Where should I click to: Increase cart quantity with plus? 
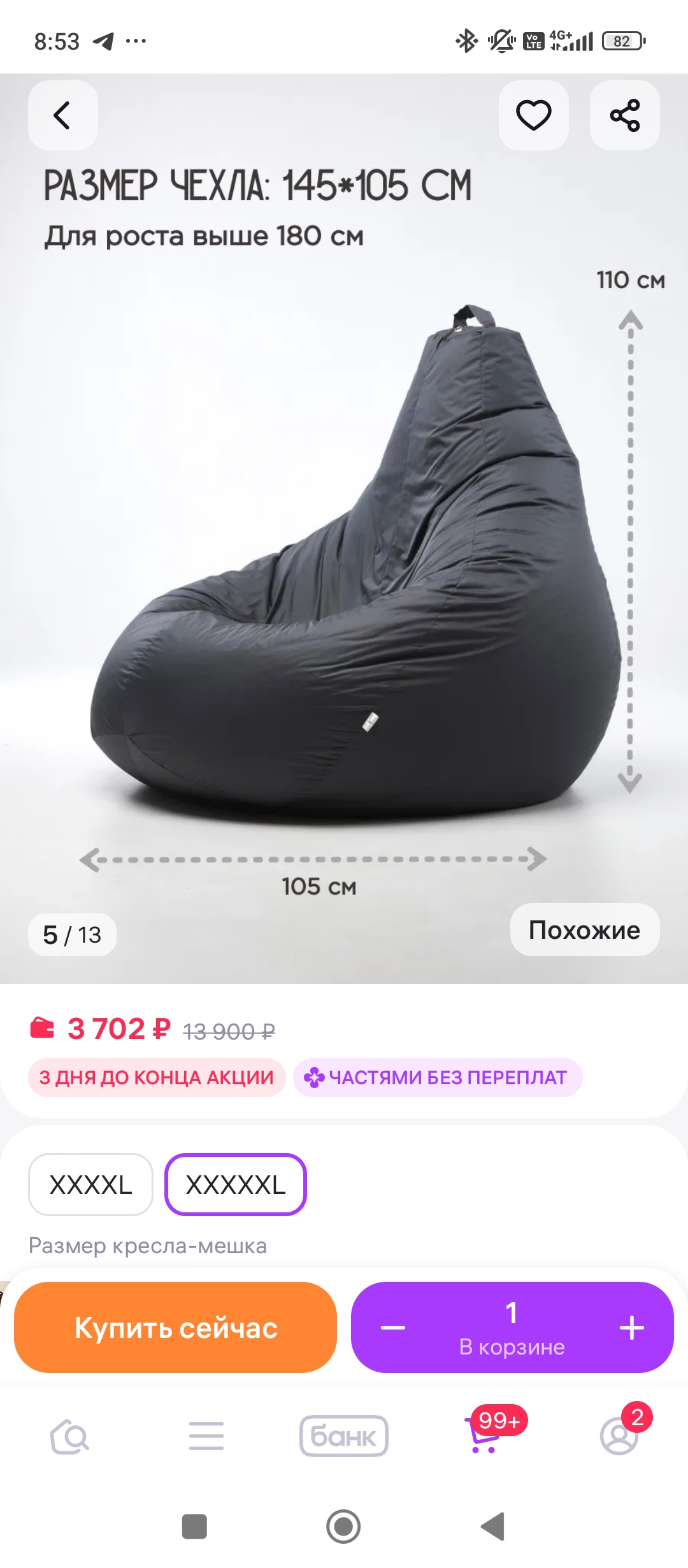[x=631, y=1328]
